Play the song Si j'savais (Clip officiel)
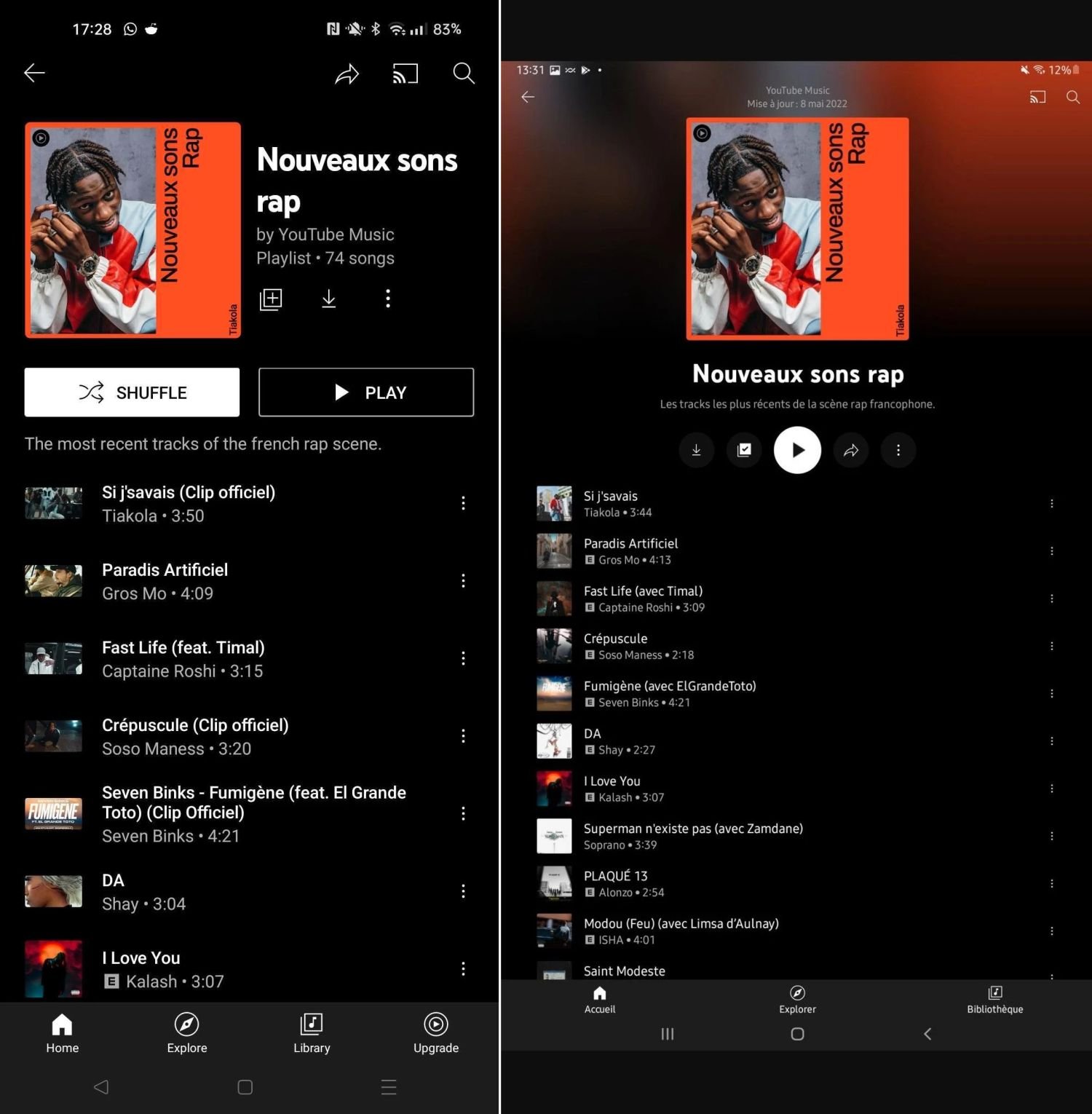The width and height of the screenshot is (1092, 1114). point(189,503)
